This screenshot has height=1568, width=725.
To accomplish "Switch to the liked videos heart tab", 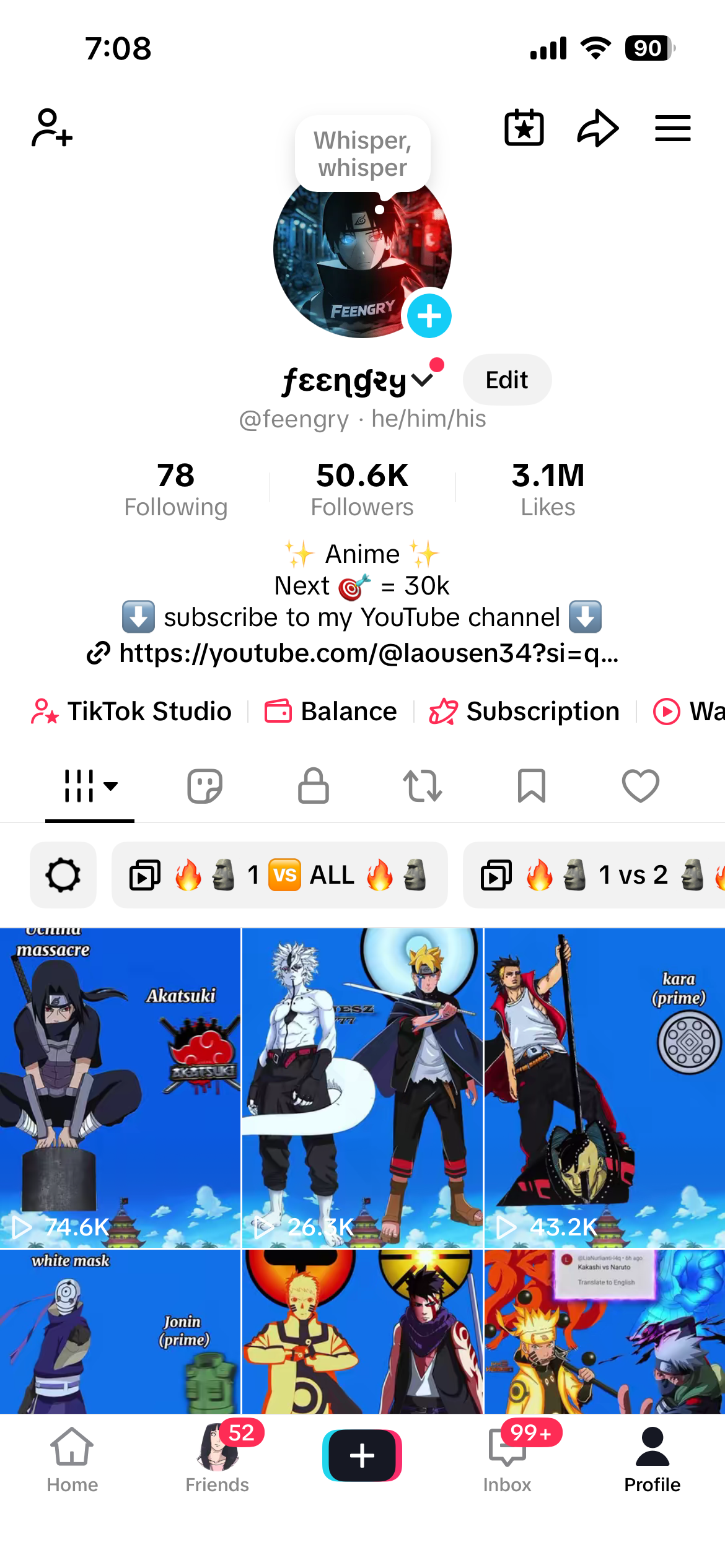I will pos(640,786).
